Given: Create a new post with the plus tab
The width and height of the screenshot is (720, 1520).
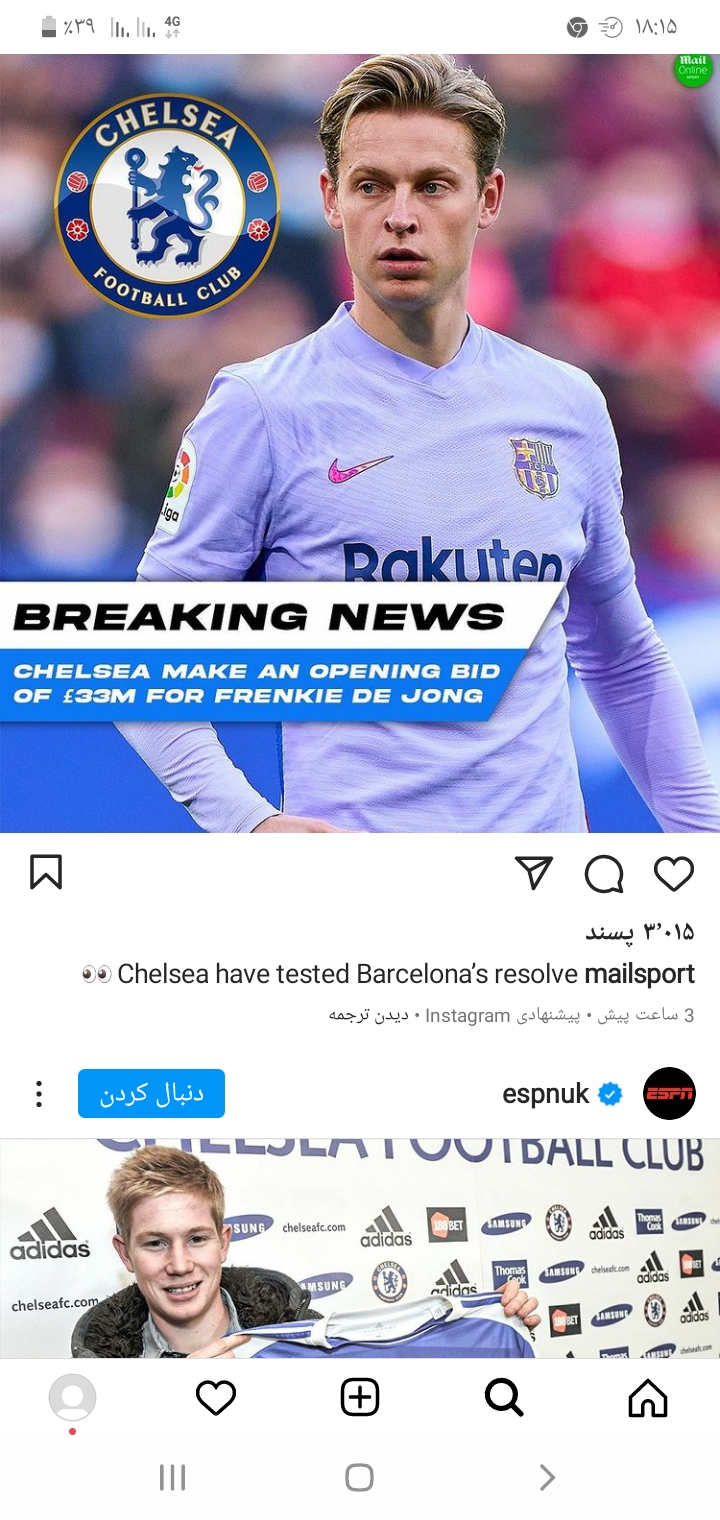Looking at the screenshot, I should coord(360,1397).
